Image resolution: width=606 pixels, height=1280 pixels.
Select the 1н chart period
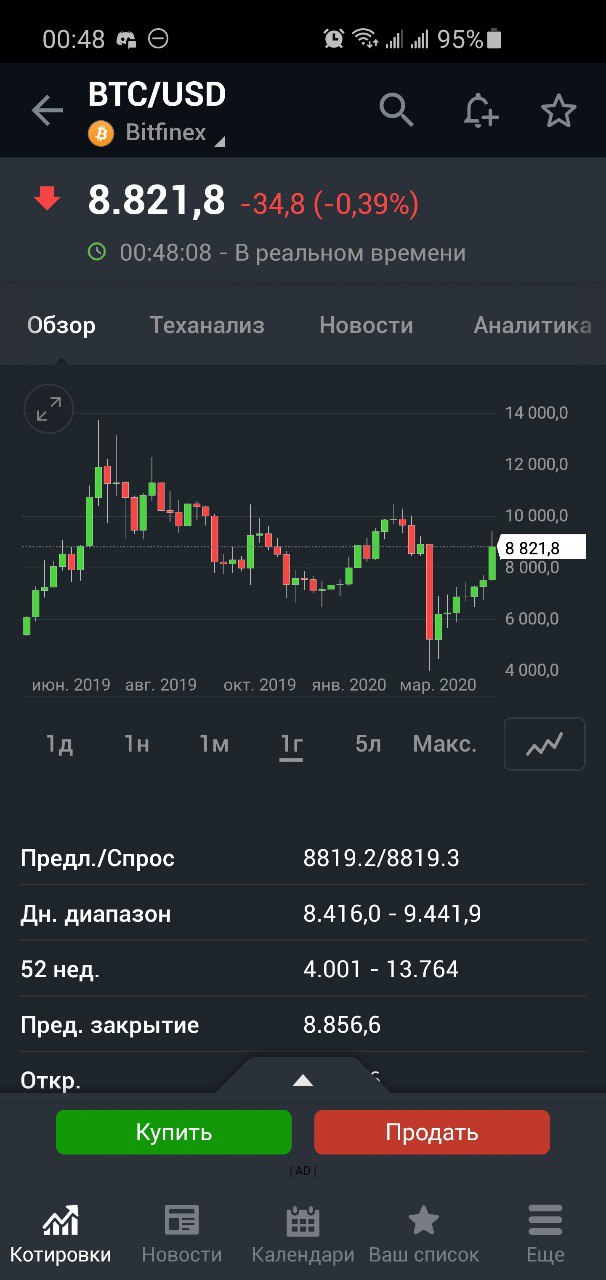pos(137,744)
